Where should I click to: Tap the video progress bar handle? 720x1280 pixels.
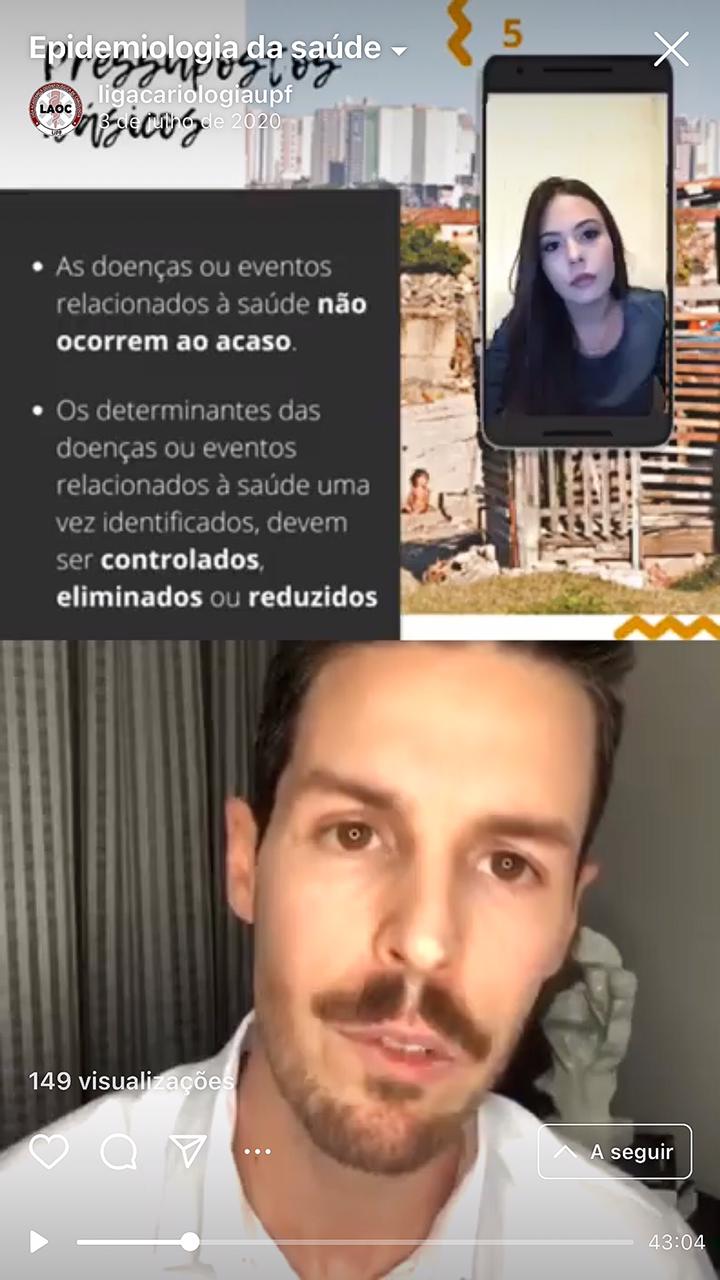click(x=190, y=1242)
